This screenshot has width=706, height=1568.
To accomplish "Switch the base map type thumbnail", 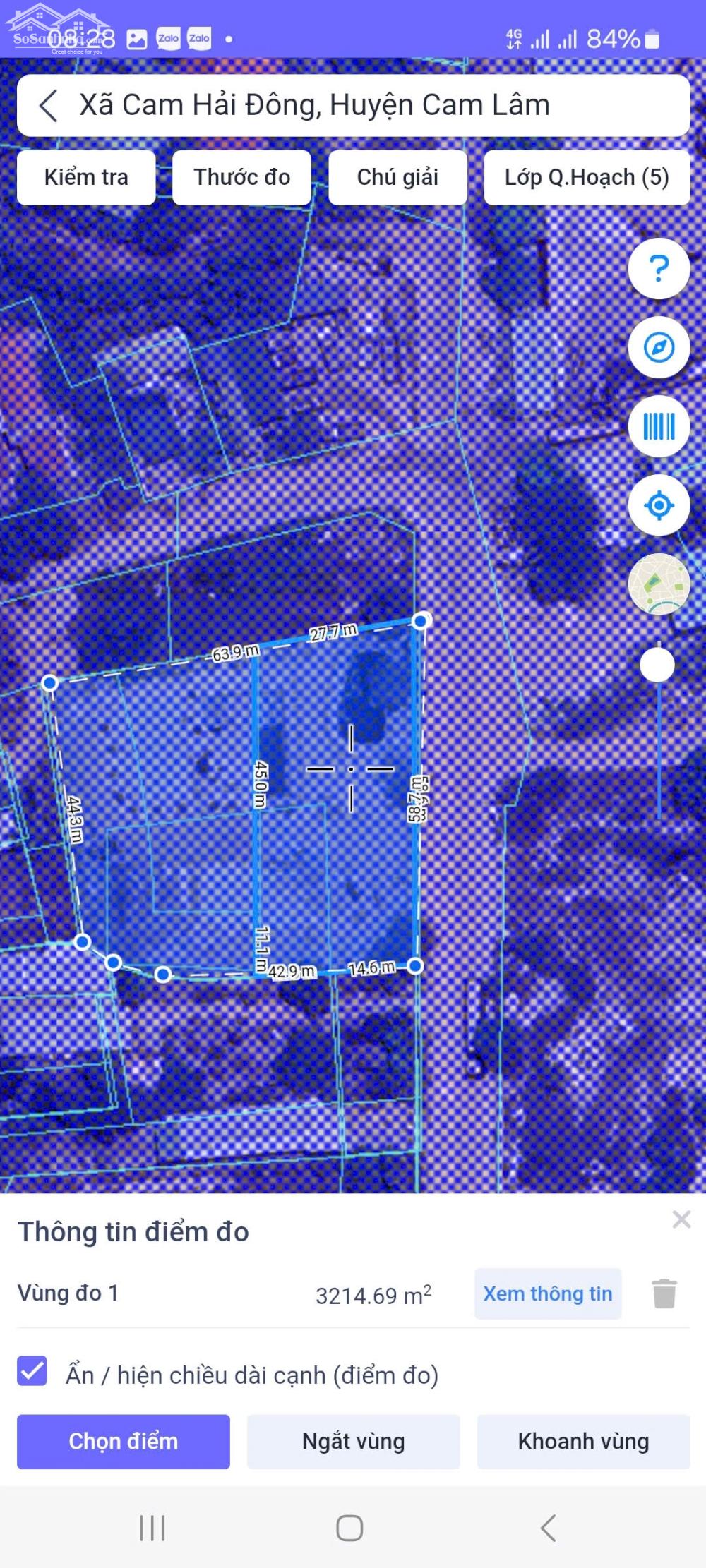I will [x=659, y=584].
